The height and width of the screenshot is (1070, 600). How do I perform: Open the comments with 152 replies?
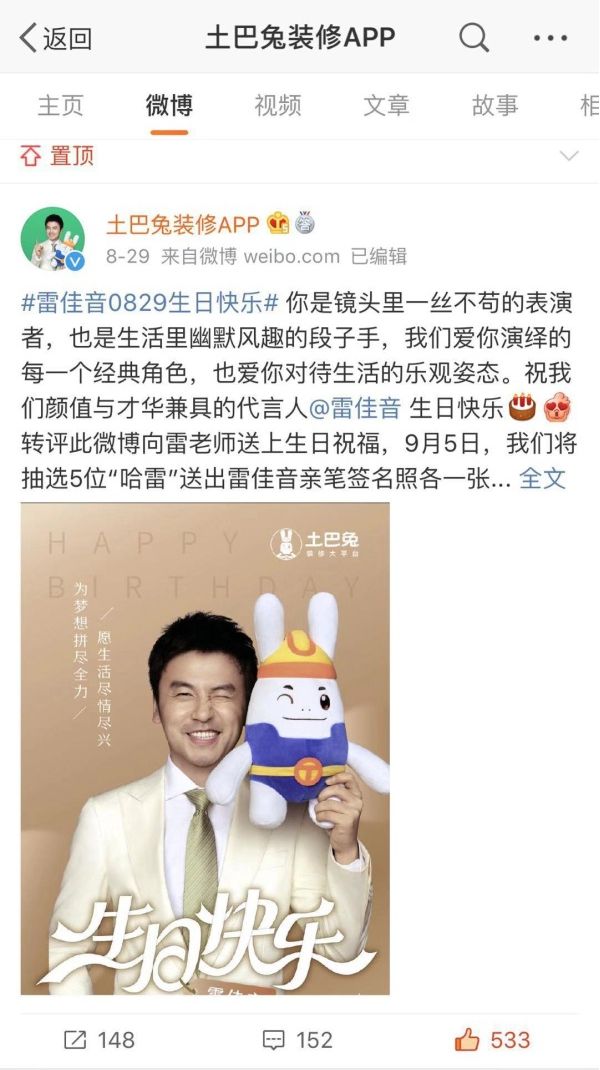[297, 1040]
